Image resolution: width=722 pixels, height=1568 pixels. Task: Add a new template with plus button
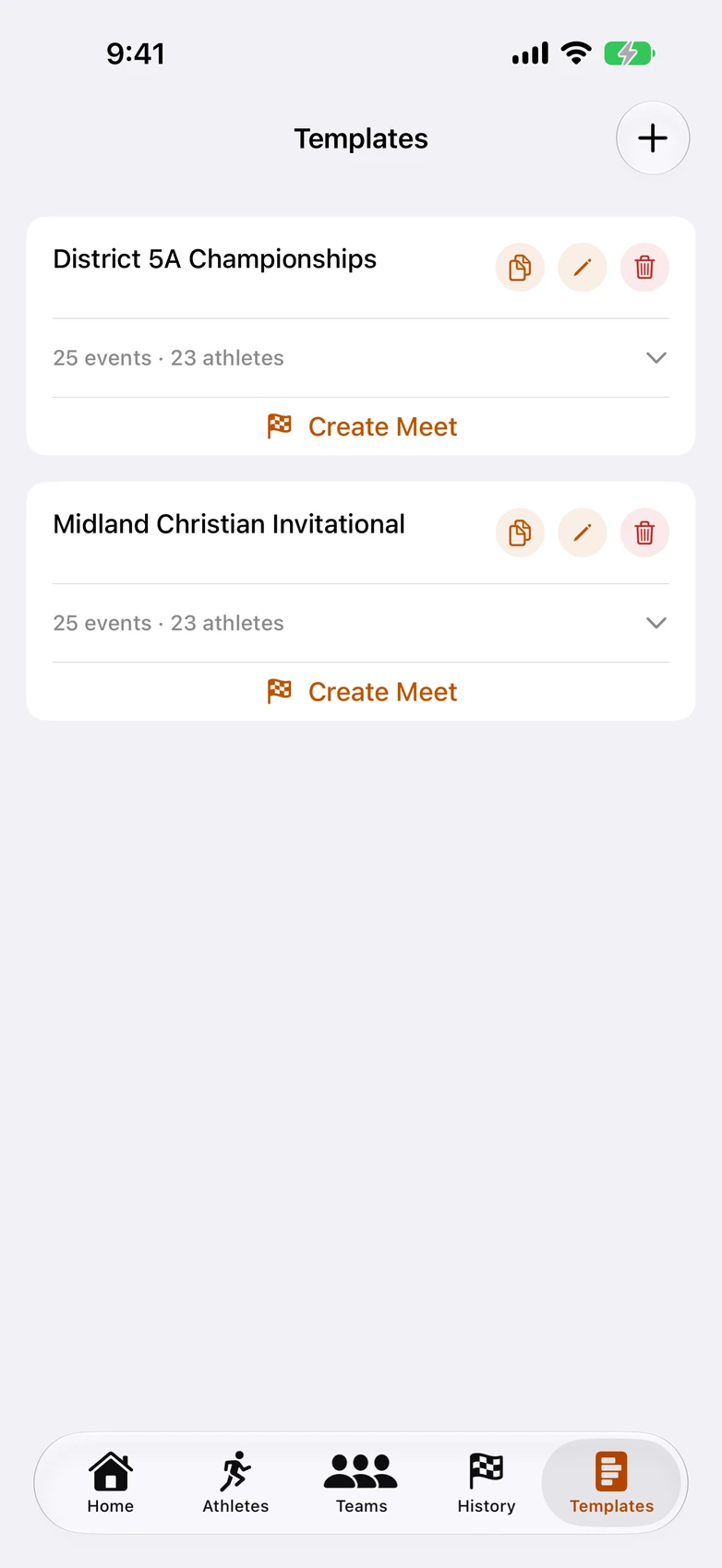[653, 138]
